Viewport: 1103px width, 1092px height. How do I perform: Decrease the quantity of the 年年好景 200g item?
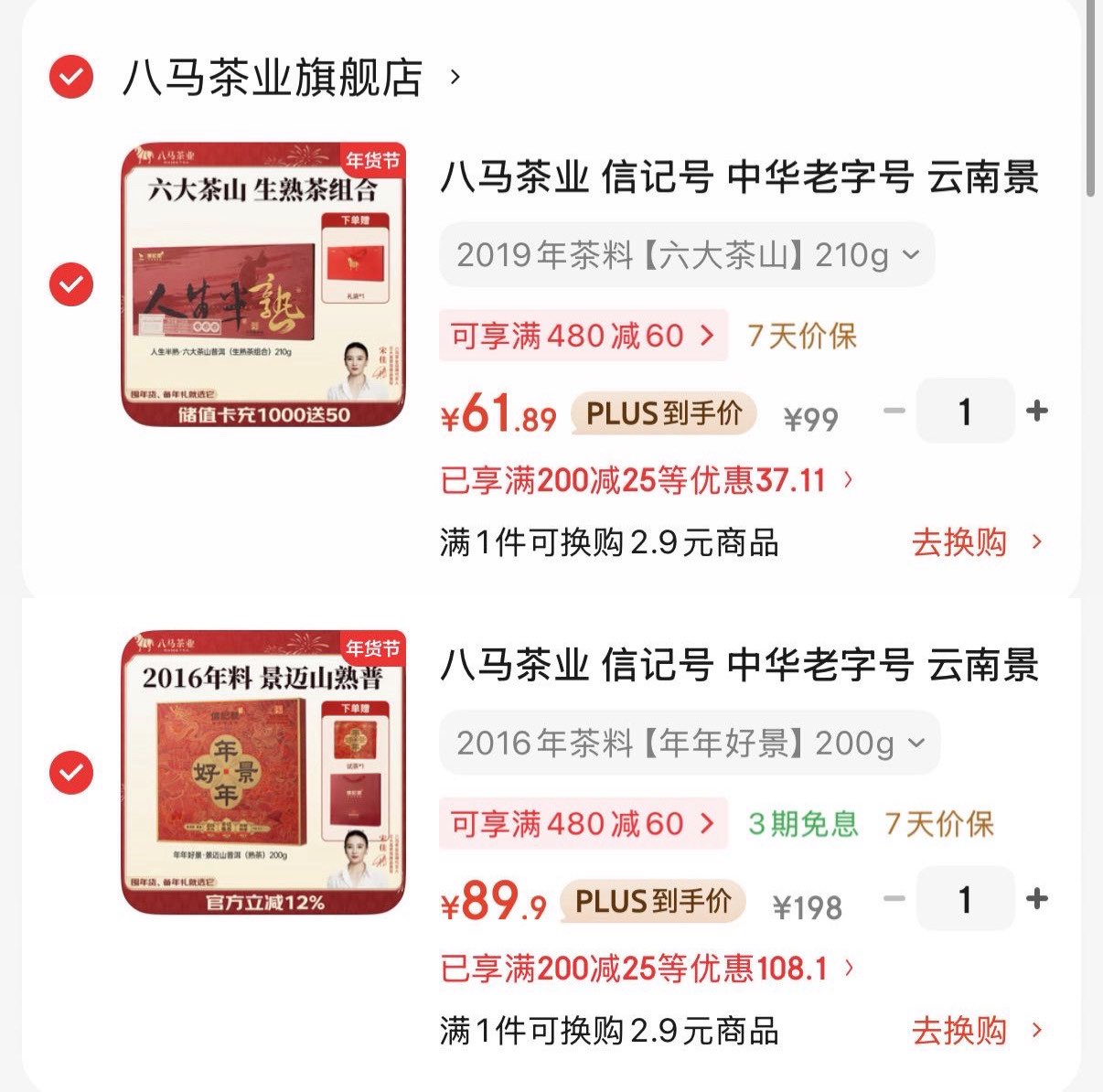pos(894,900)
